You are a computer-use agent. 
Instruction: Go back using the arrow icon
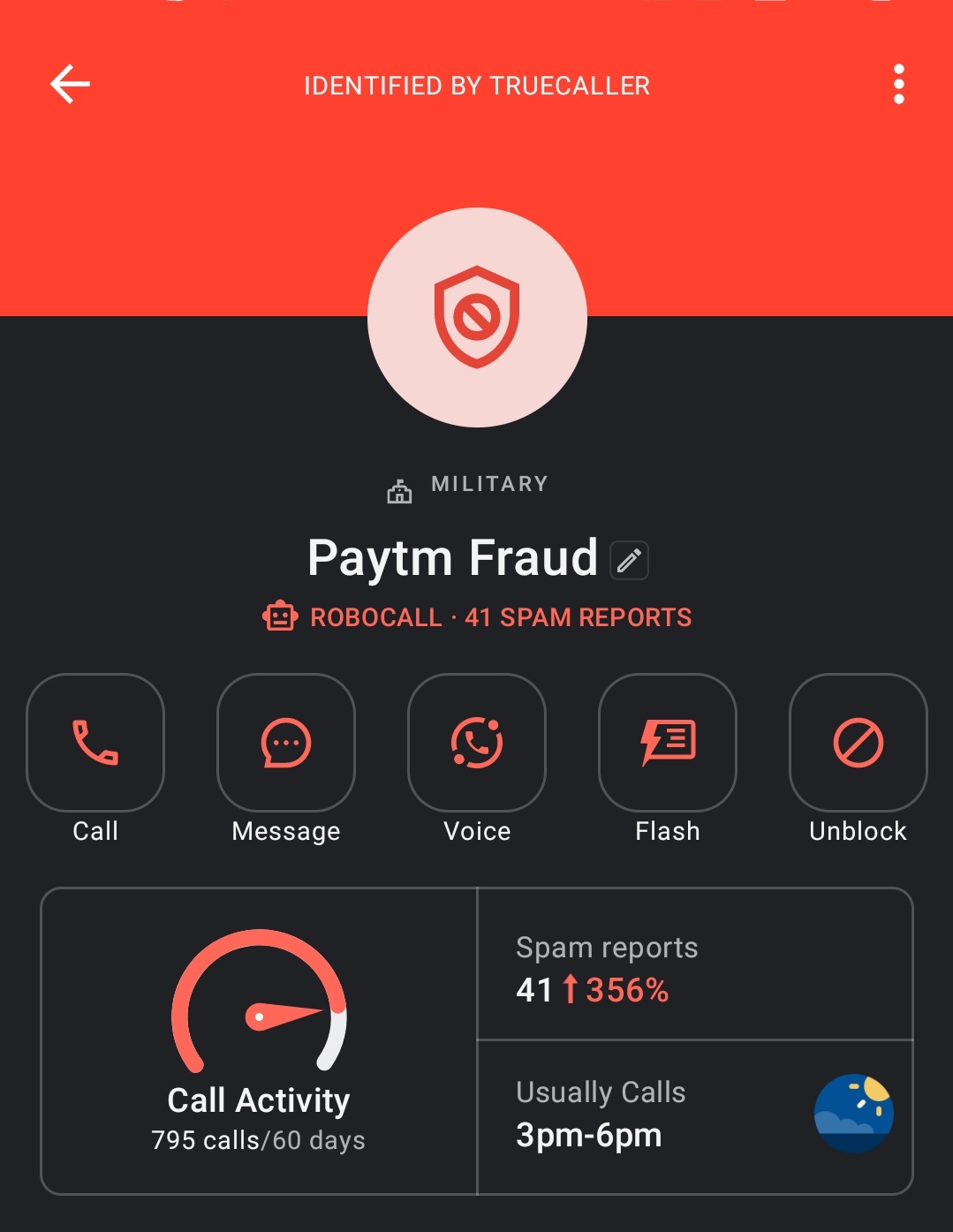[x=70, y=85]
